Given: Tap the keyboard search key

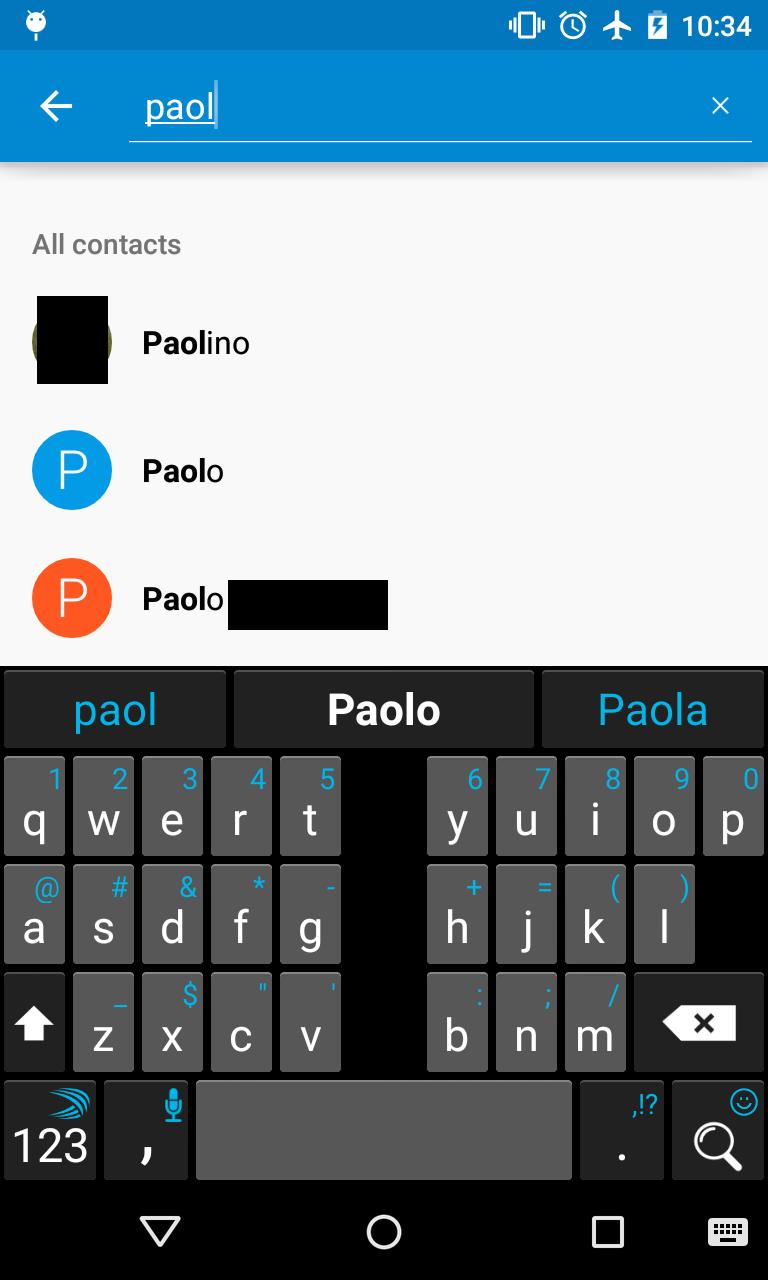Looking at the screenshot, I should [718, 1131].
